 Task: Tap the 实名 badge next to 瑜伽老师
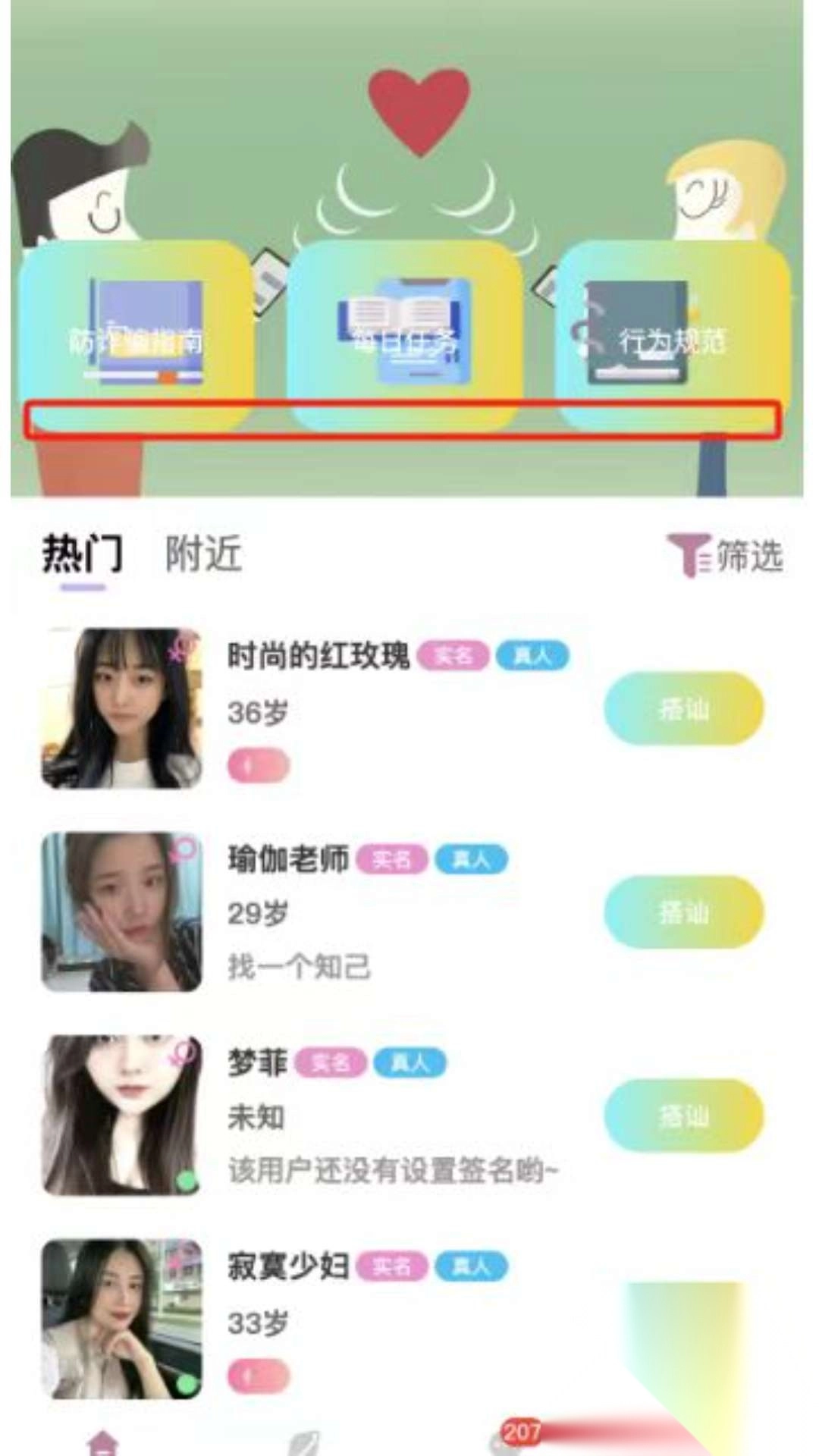(394, 861)
